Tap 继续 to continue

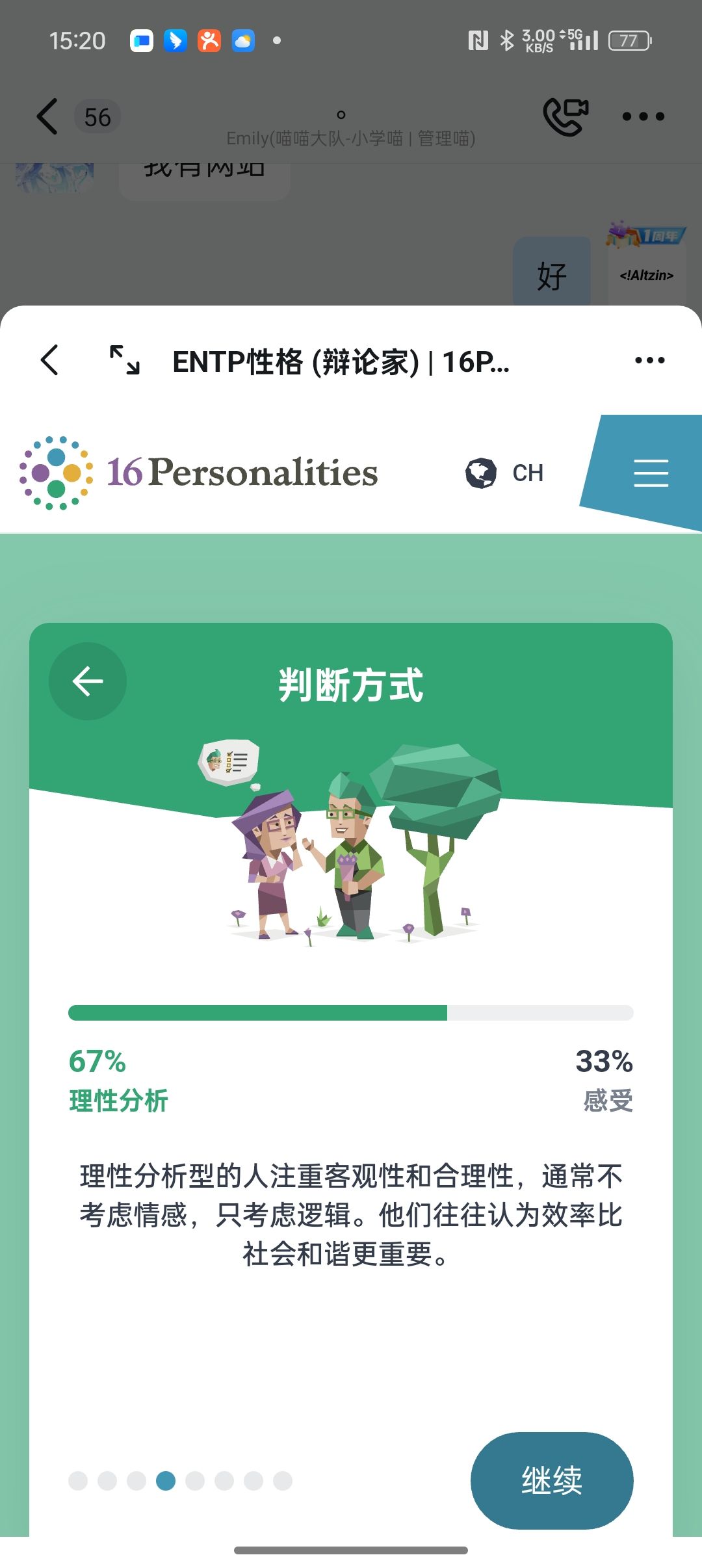coord(551,1480)
